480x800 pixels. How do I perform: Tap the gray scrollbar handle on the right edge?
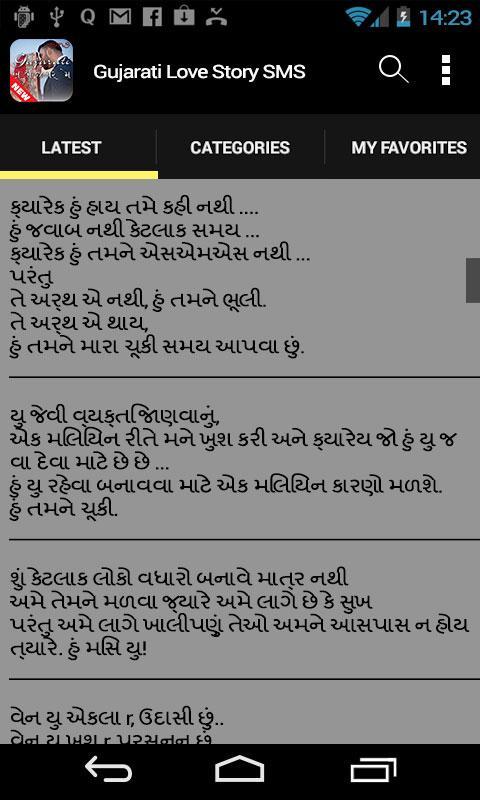coord(473,280)
